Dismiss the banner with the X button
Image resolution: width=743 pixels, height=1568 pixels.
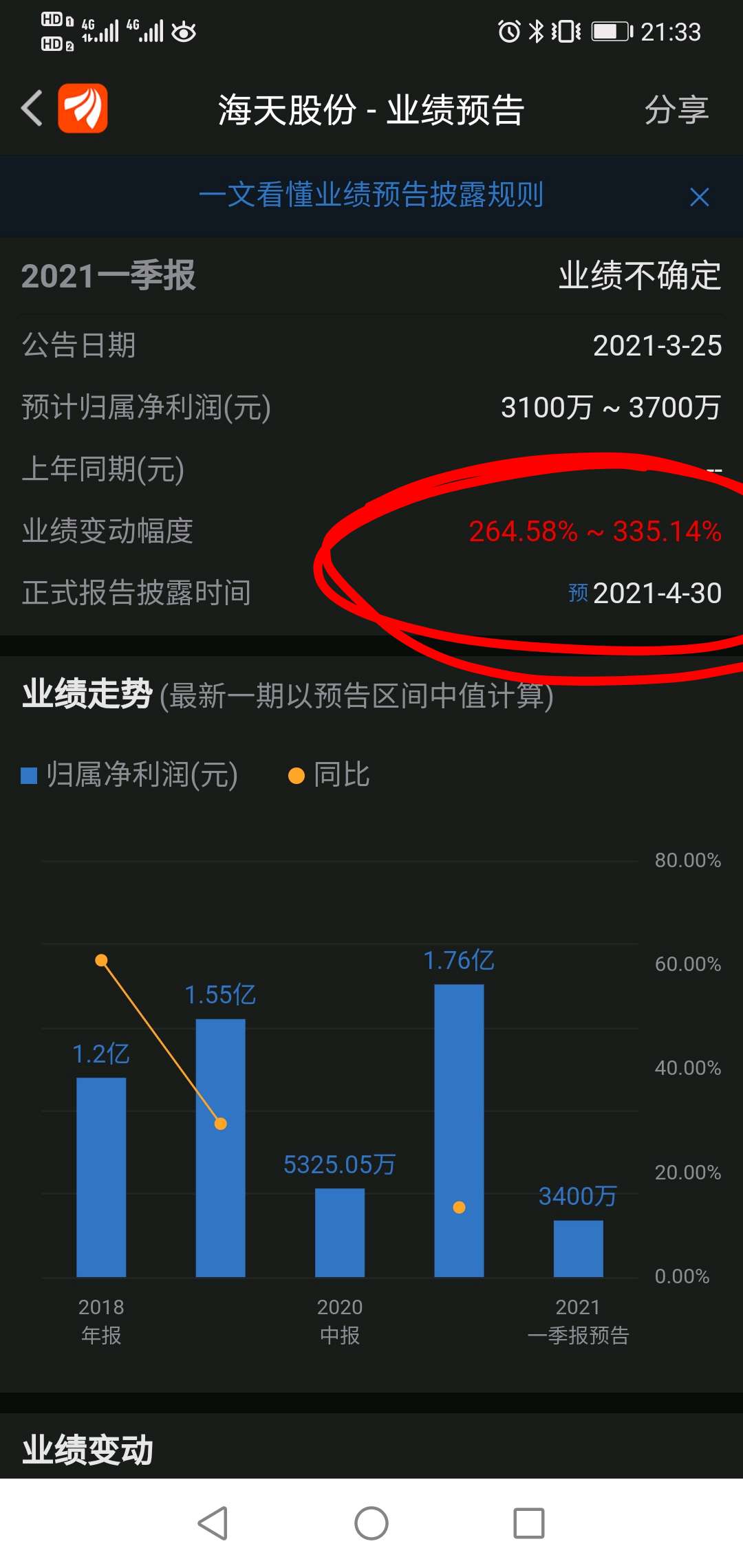coord(699,197)
